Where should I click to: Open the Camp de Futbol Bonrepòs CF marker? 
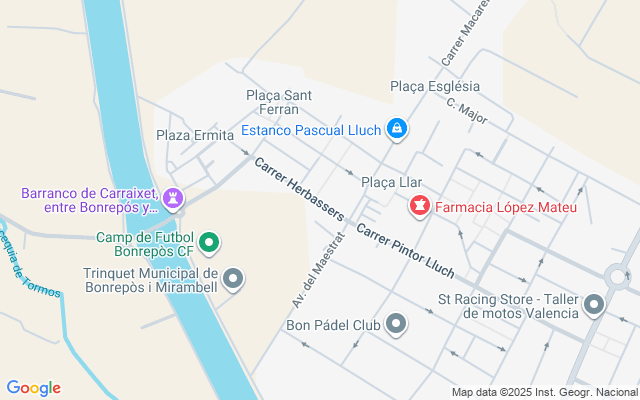coord(209,242)
